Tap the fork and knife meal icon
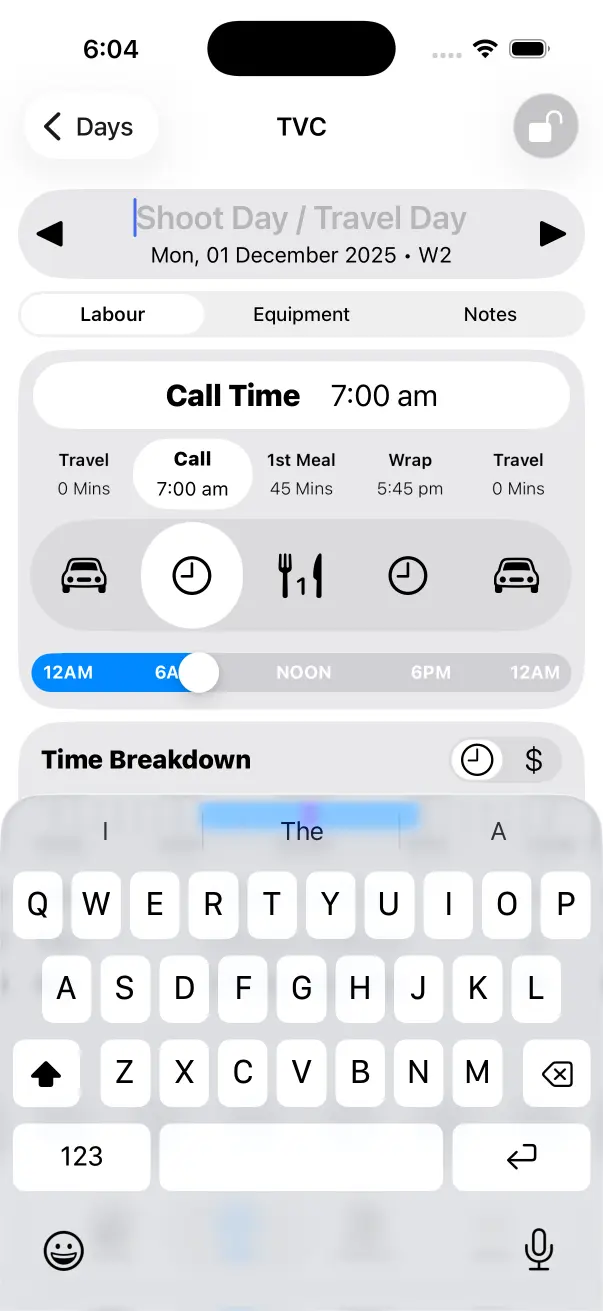 pos(300,576)
